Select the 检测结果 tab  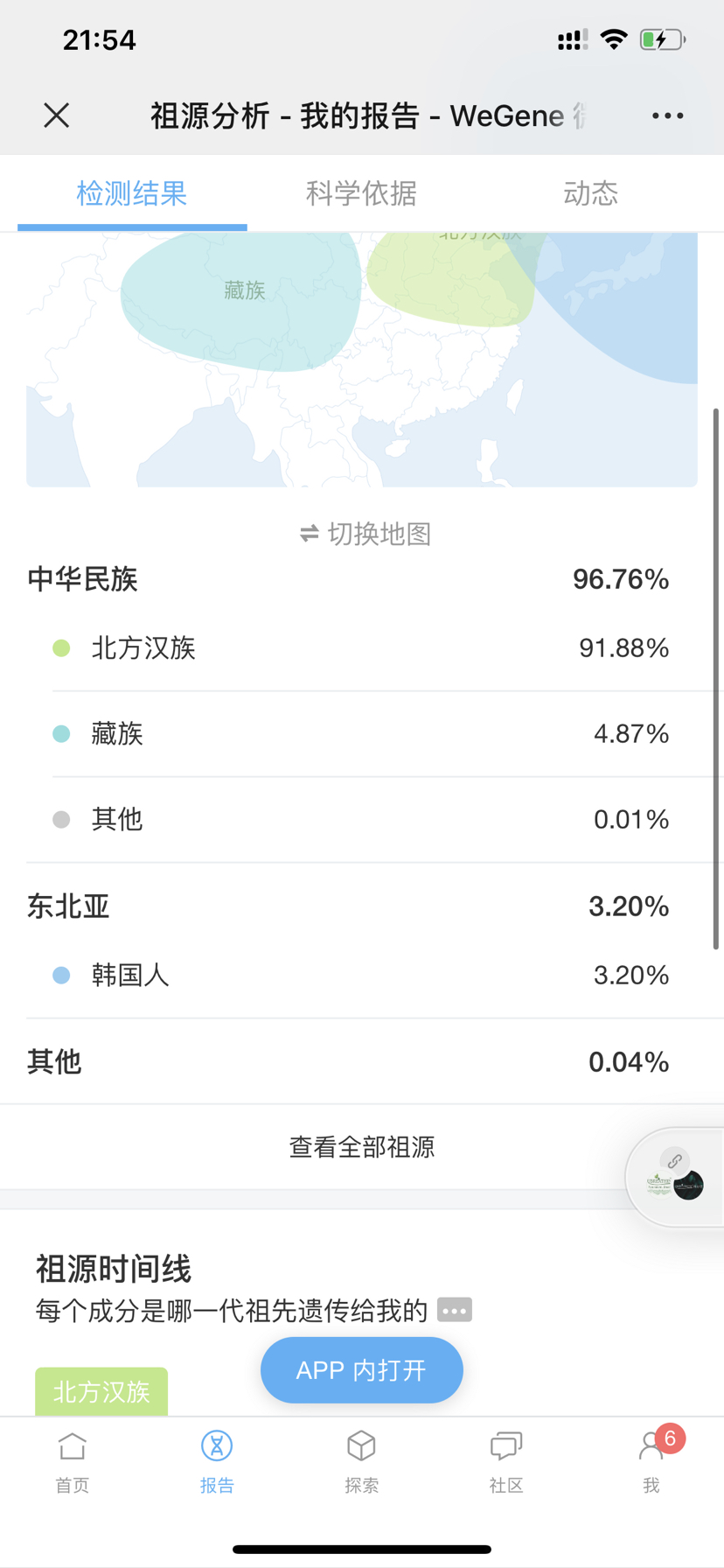click(x=132, y=193)
